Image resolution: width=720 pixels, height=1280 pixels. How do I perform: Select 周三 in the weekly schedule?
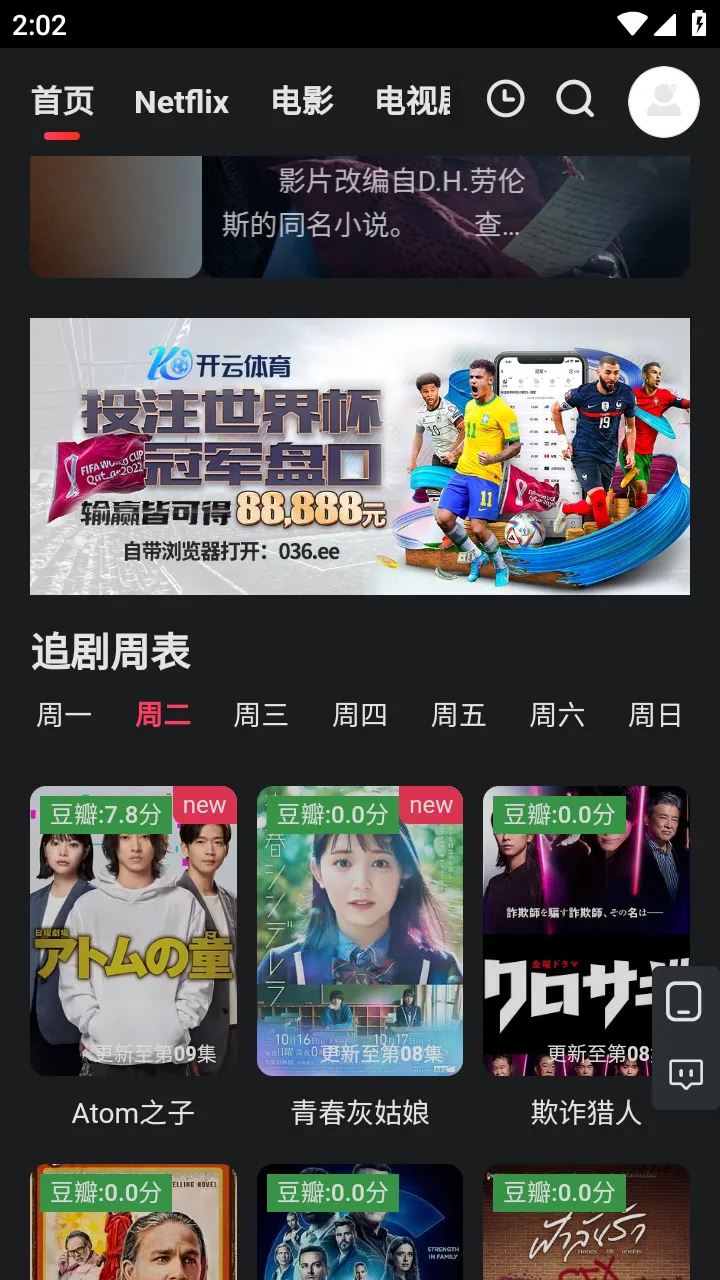[x=261, y=715]
